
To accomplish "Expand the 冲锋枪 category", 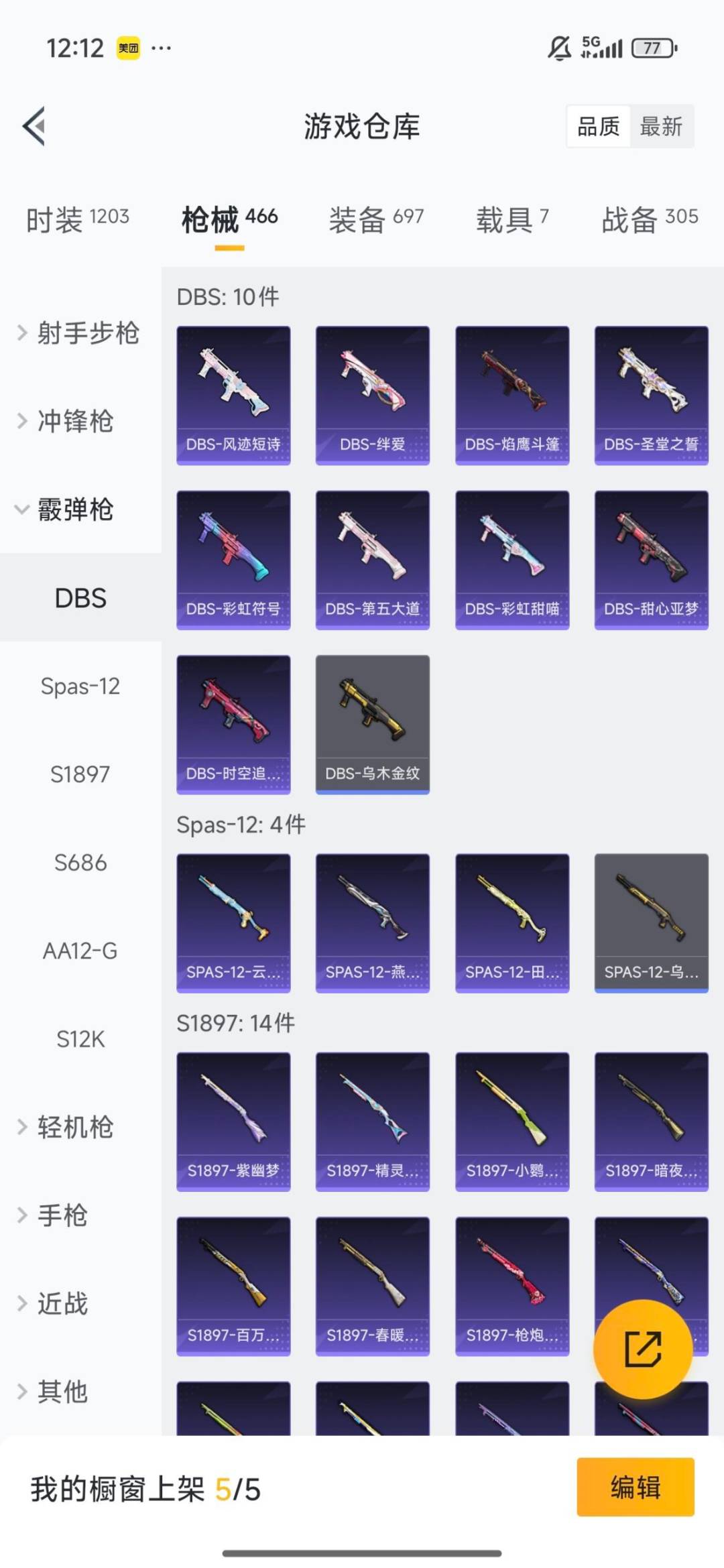I will tap(67, 421).
